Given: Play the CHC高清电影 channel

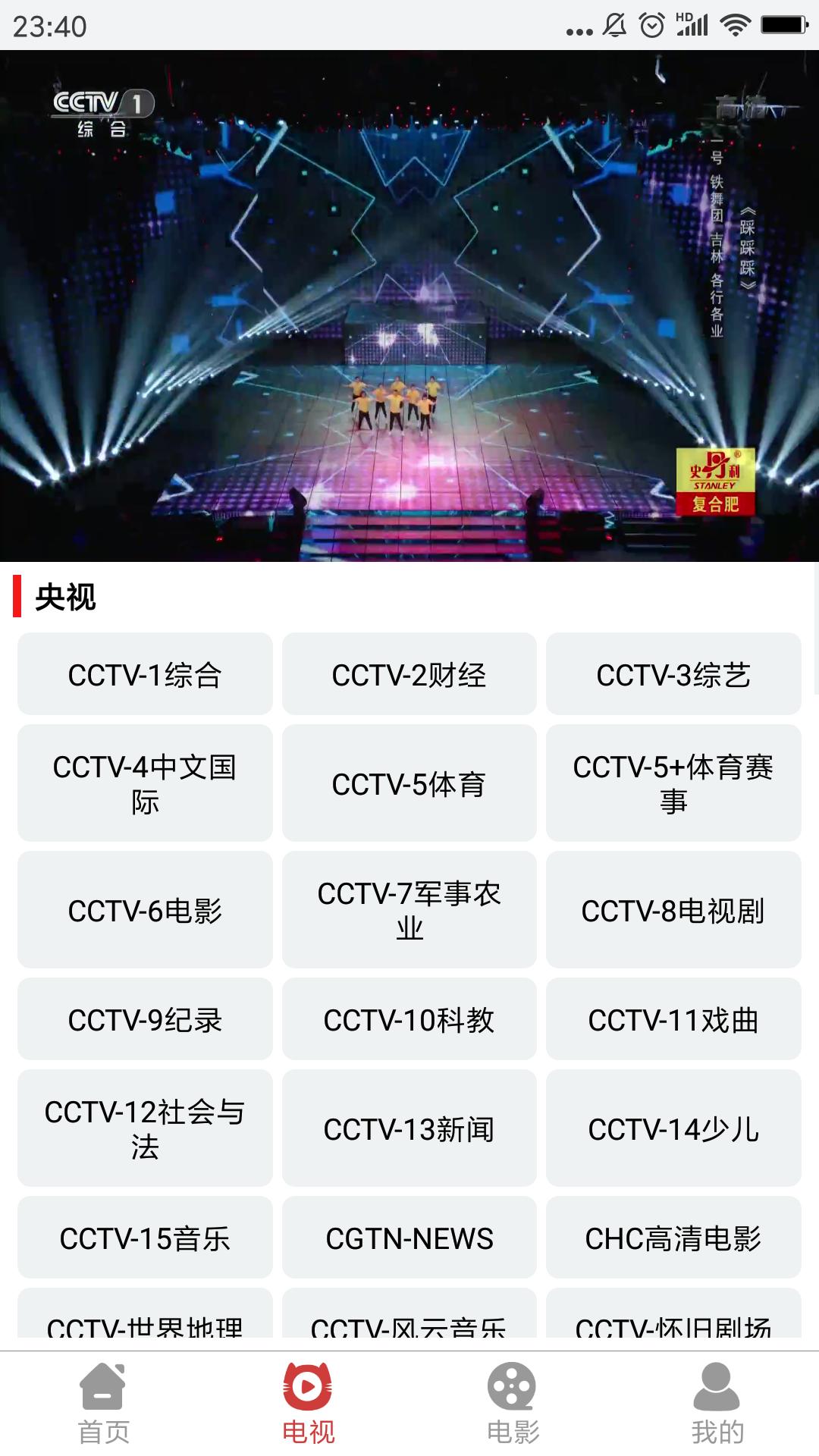Looking at the screenshot, I should pos(673,1238).
